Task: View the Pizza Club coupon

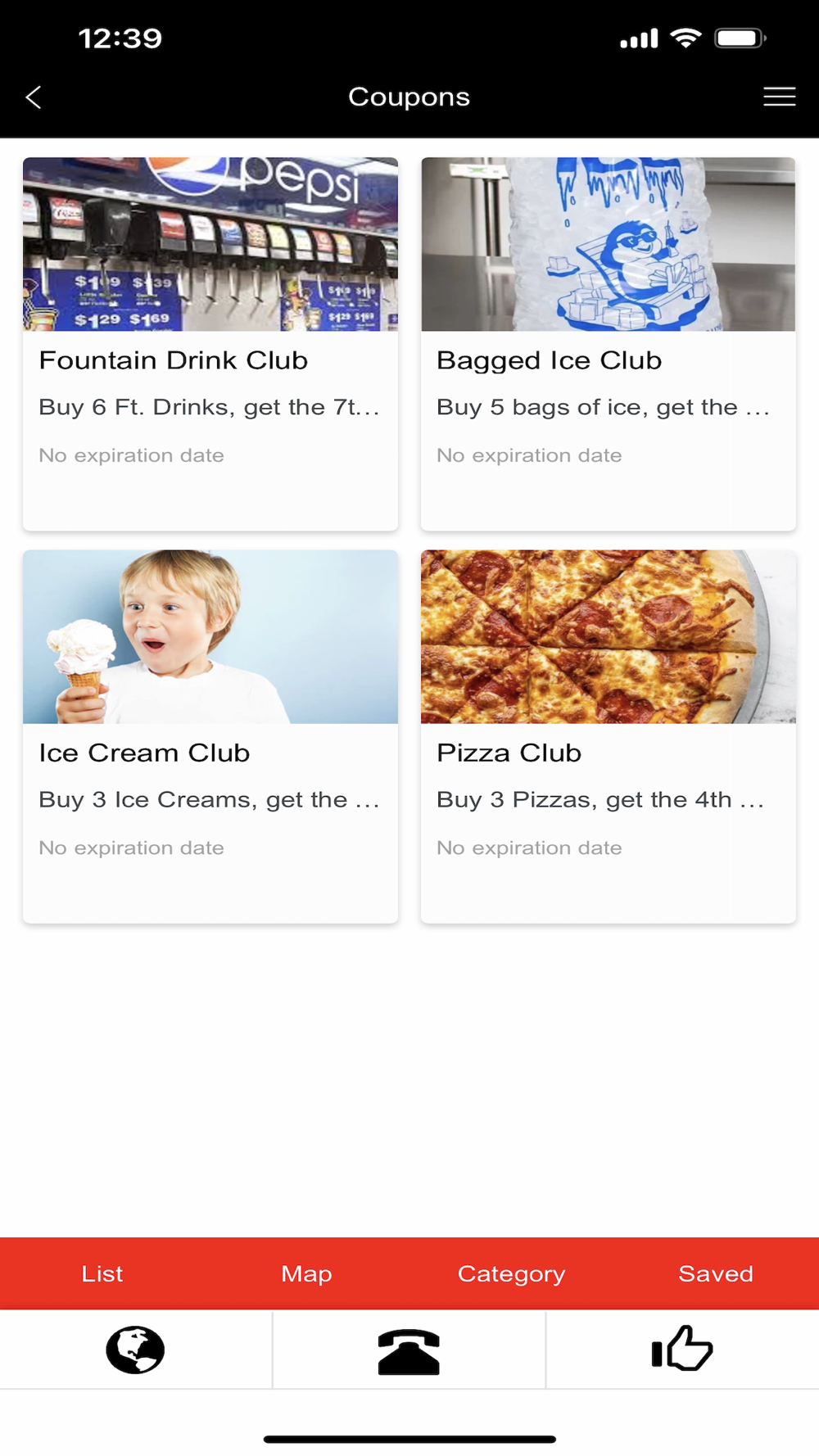Action: [609, 736]
